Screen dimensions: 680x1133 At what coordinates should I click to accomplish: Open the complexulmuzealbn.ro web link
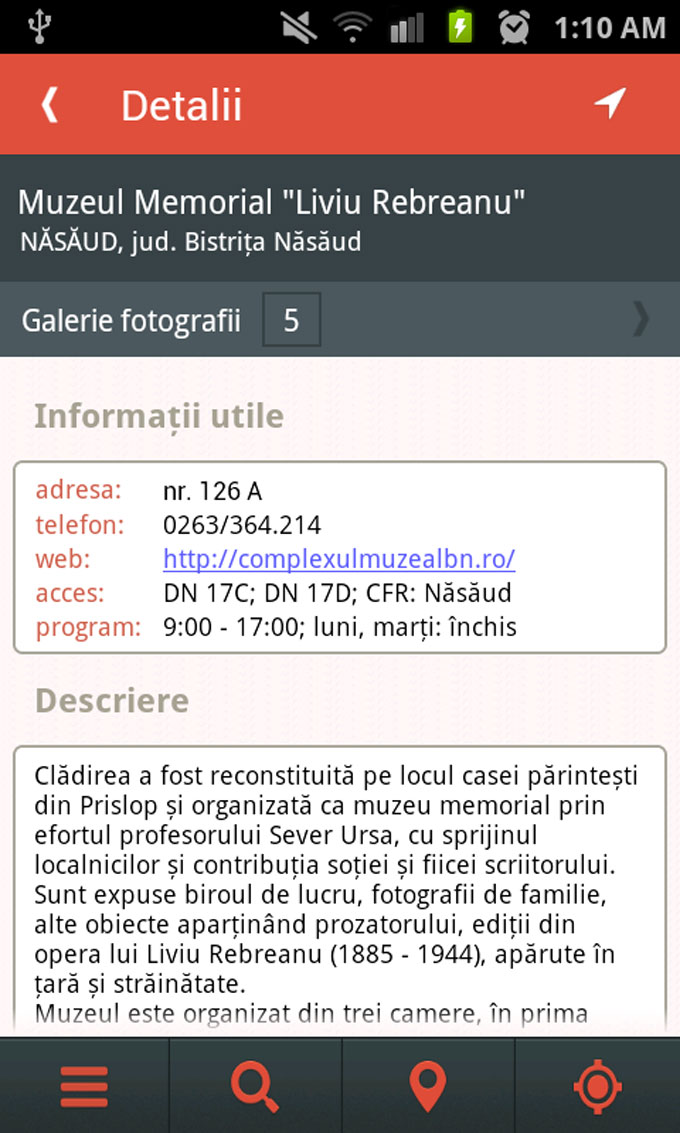[339, 558]
